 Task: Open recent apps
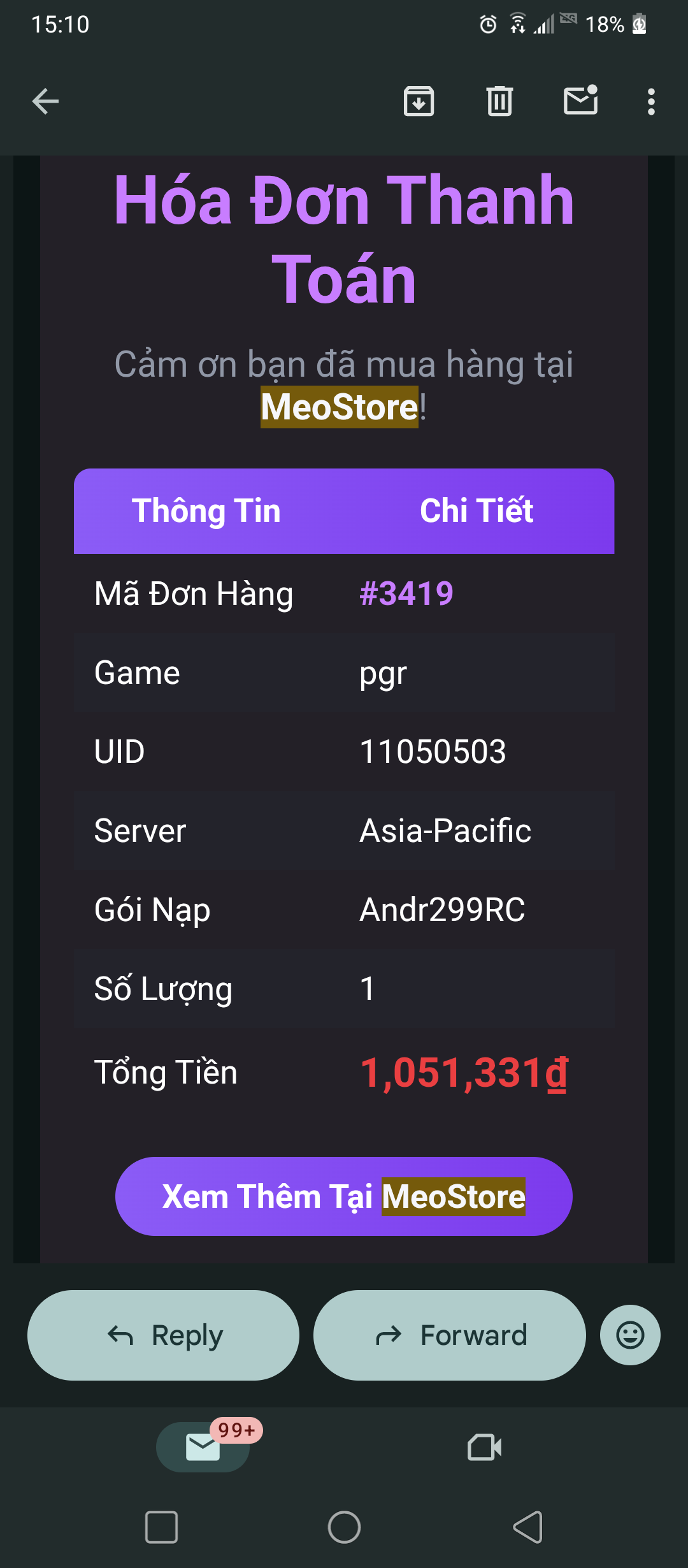pos(161,1527)
